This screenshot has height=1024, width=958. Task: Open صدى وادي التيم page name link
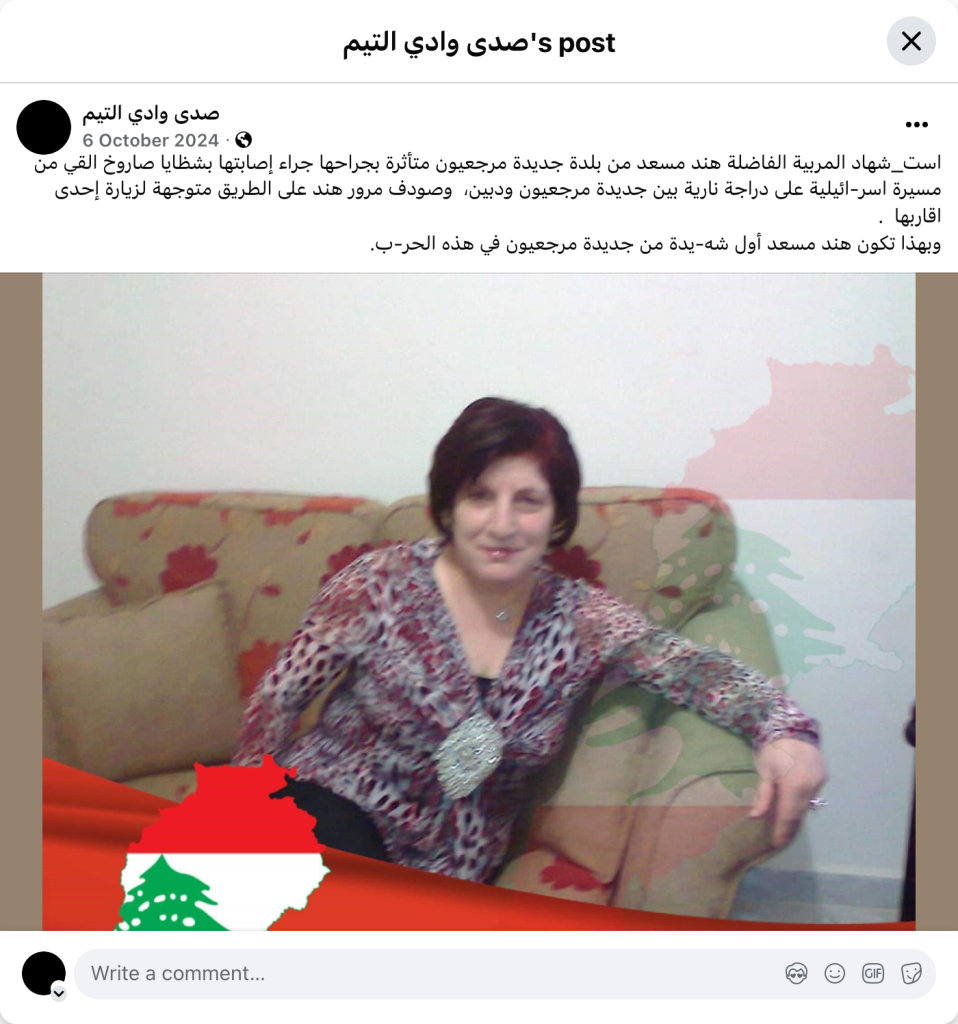click(150, 113)
